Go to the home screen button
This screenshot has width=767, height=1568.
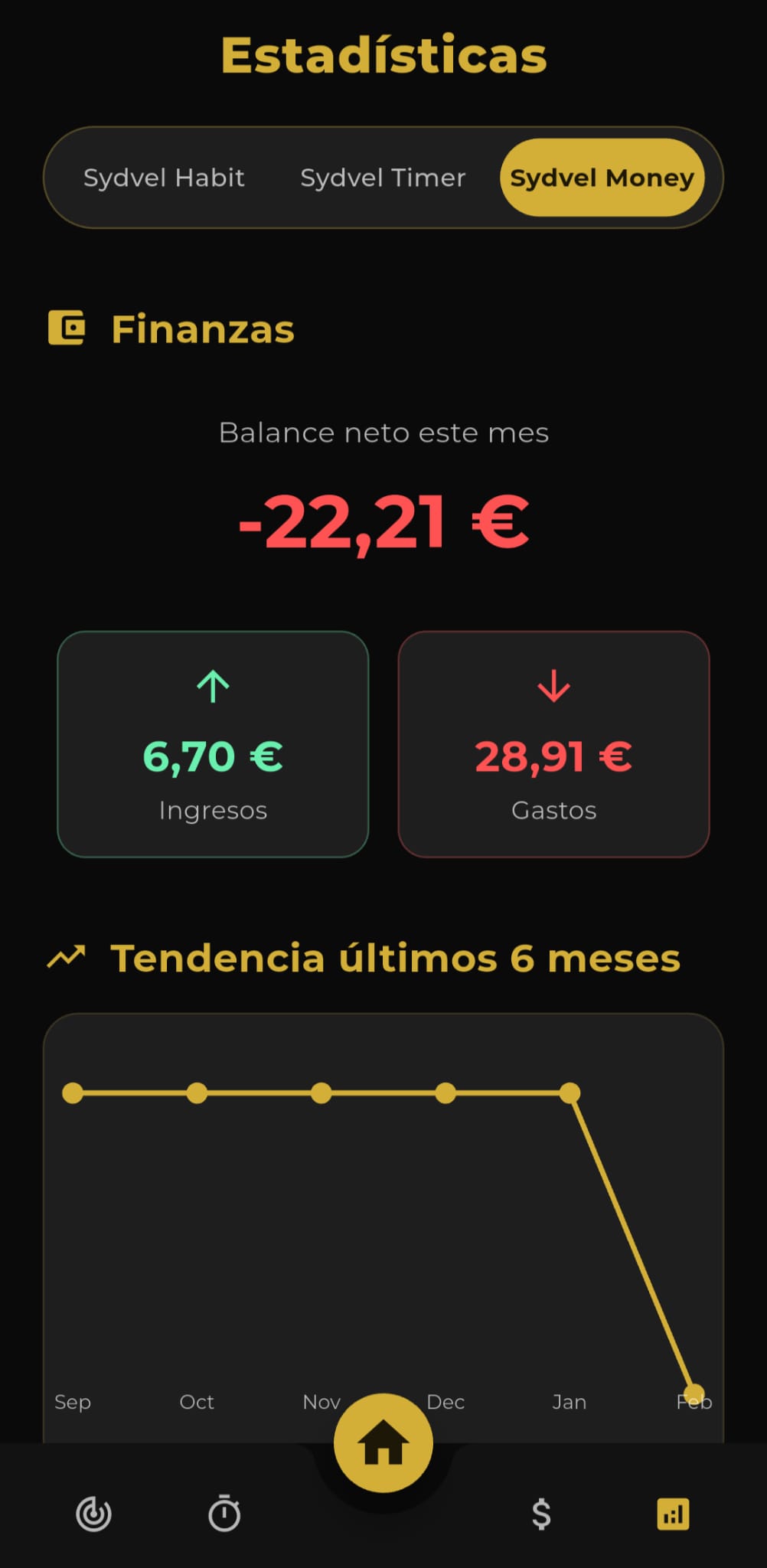pyautogui.click(x=383, y=1442)
